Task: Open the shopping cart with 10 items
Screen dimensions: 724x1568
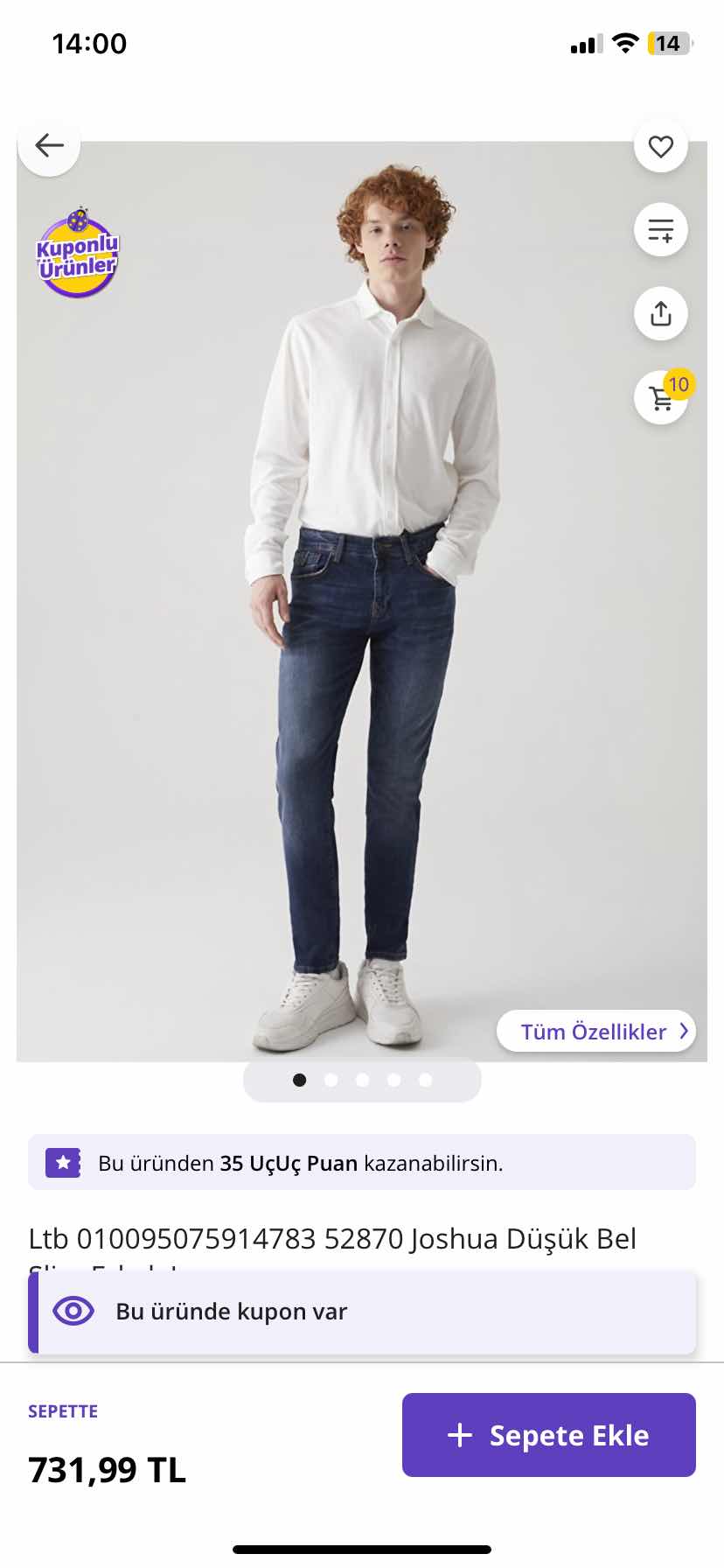Action: coord(661,398)
